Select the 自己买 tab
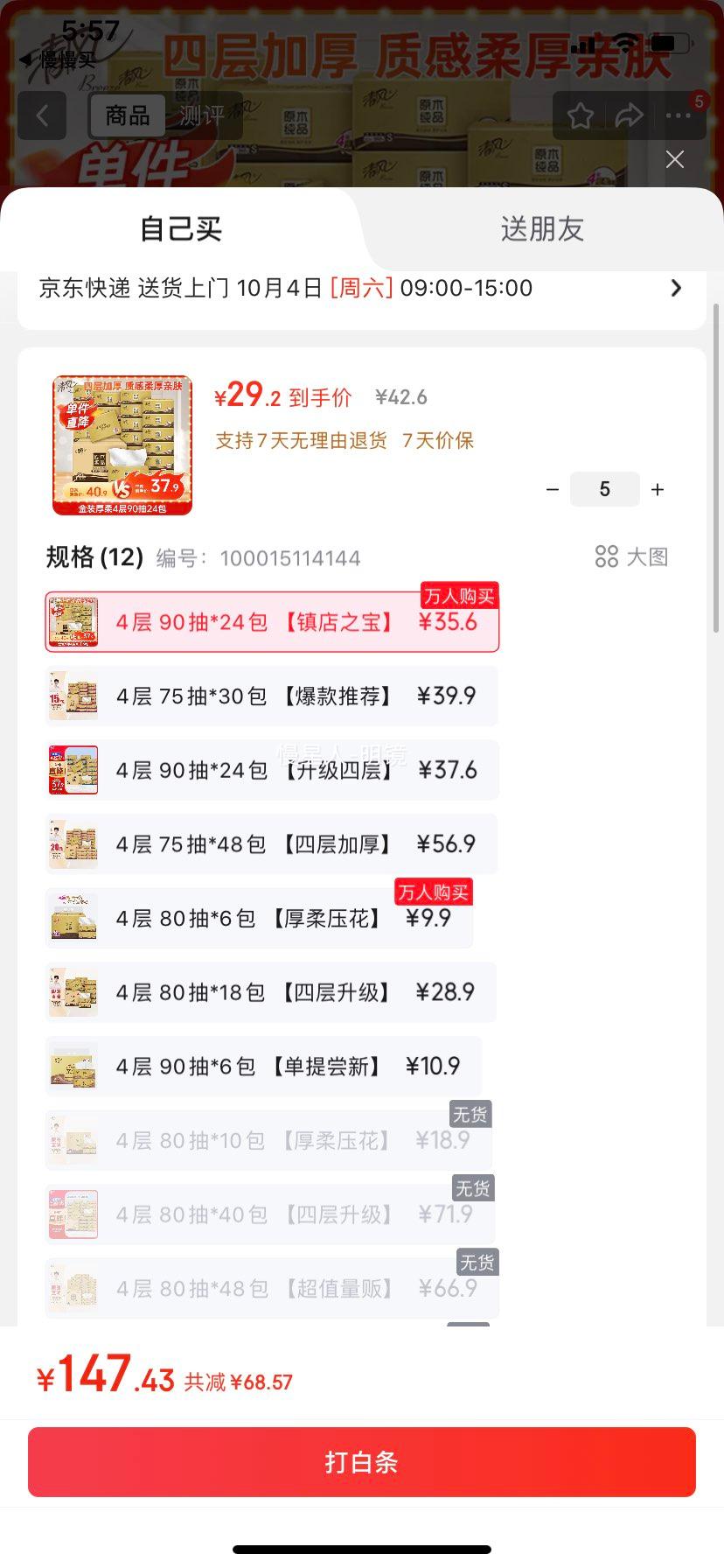 tap(181, 229)
